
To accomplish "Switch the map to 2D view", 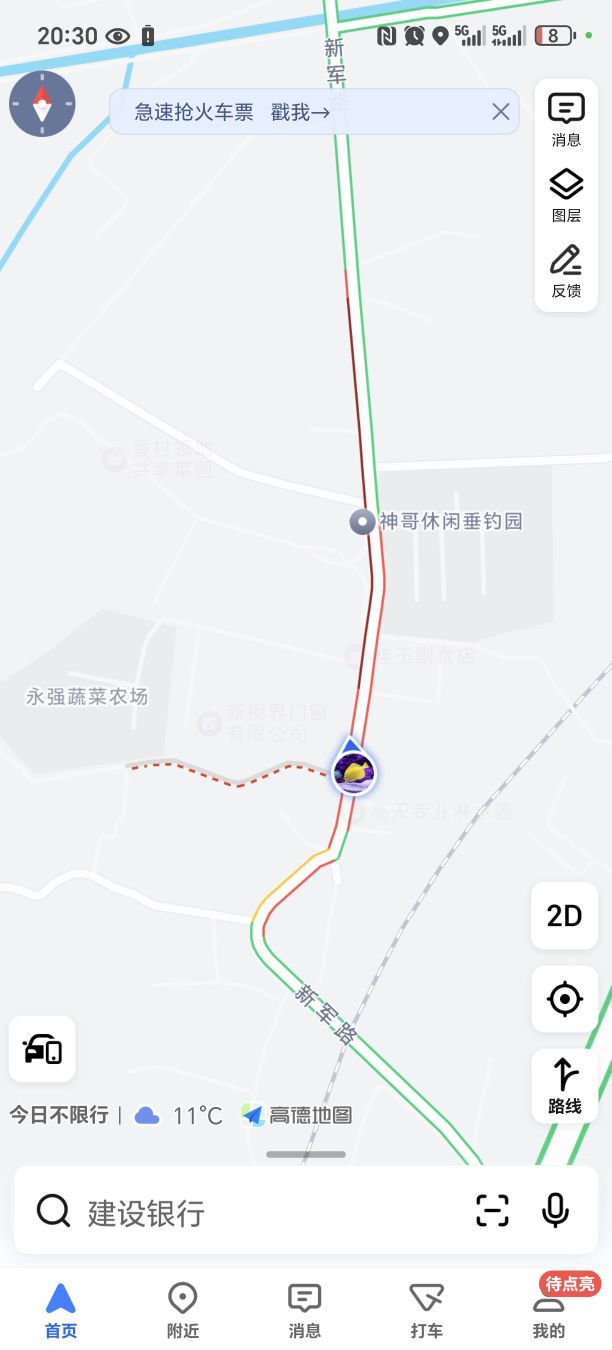I will (x=564, y=915).
